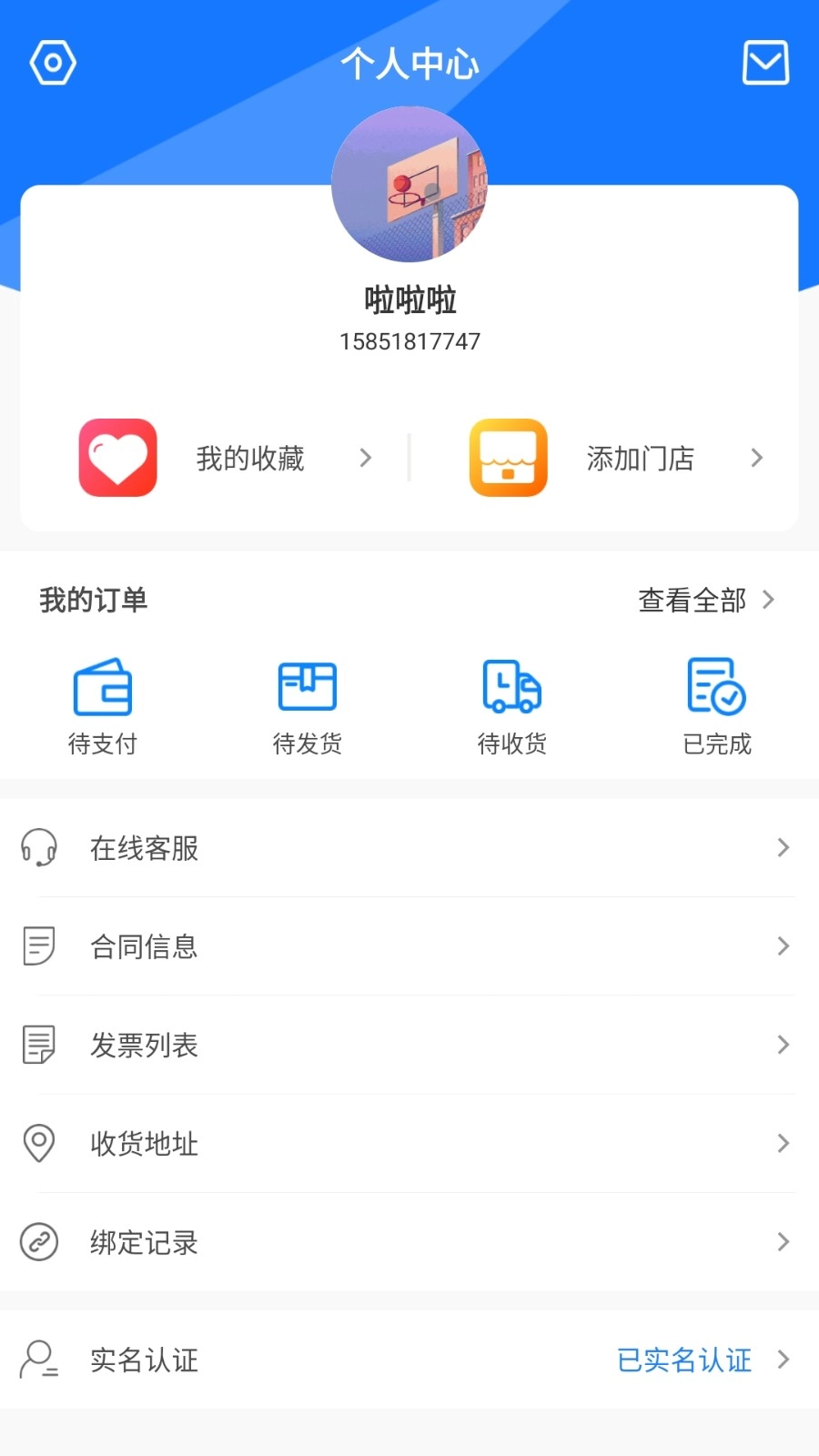Click the 收货地址 location pin icon
The width and height of the screenshot is (819, 1456).
pyautogui.click(x=38, y=1143)
